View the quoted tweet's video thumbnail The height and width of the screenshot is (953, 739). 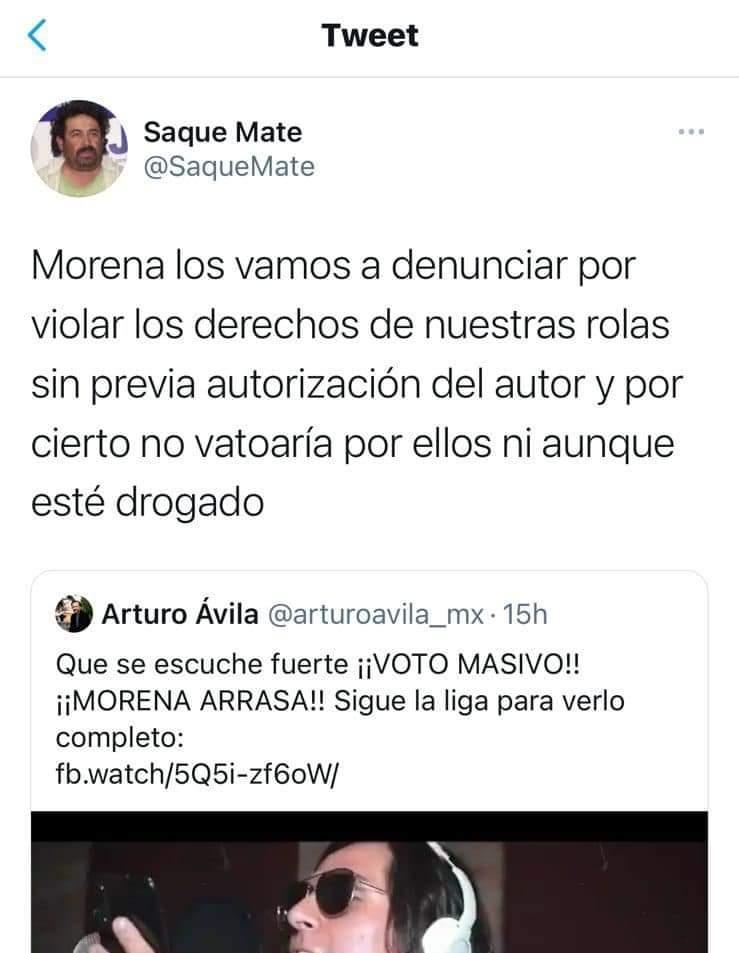[368, 885]
